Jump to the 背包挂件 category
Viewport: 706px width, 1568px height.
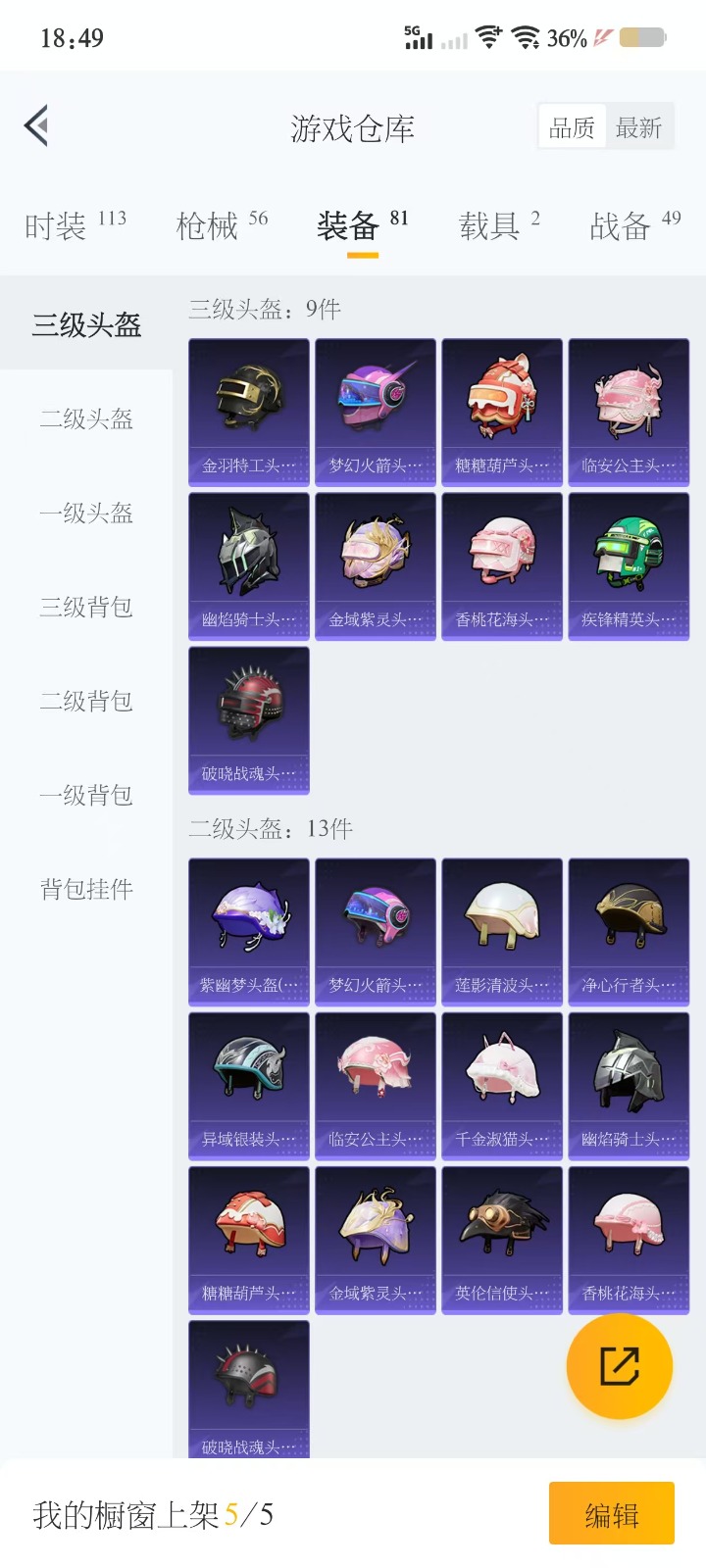point(86,890)
